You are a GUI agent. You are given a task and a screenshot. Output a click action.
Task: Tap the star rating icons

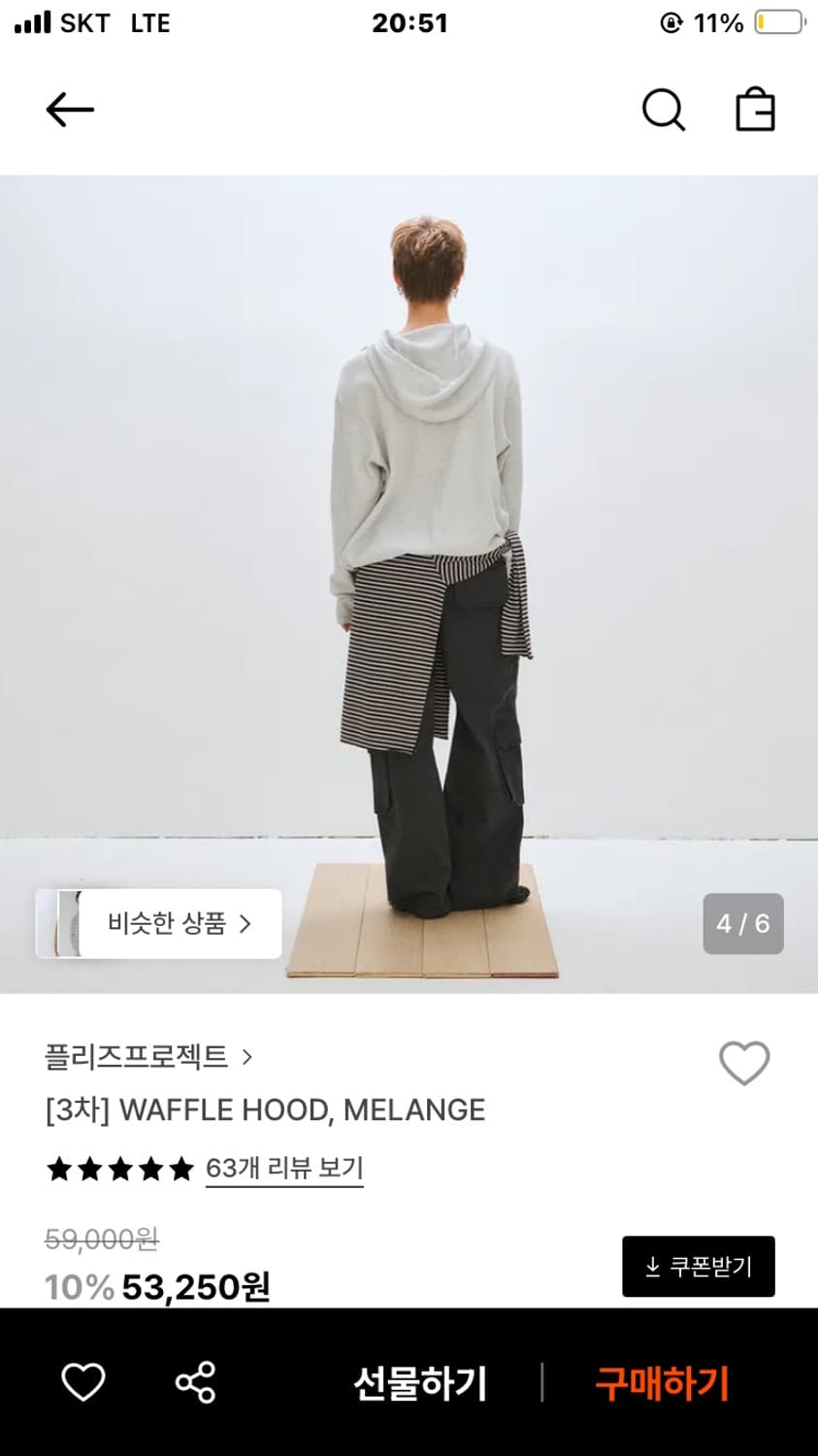click(x=119, y=1170)
